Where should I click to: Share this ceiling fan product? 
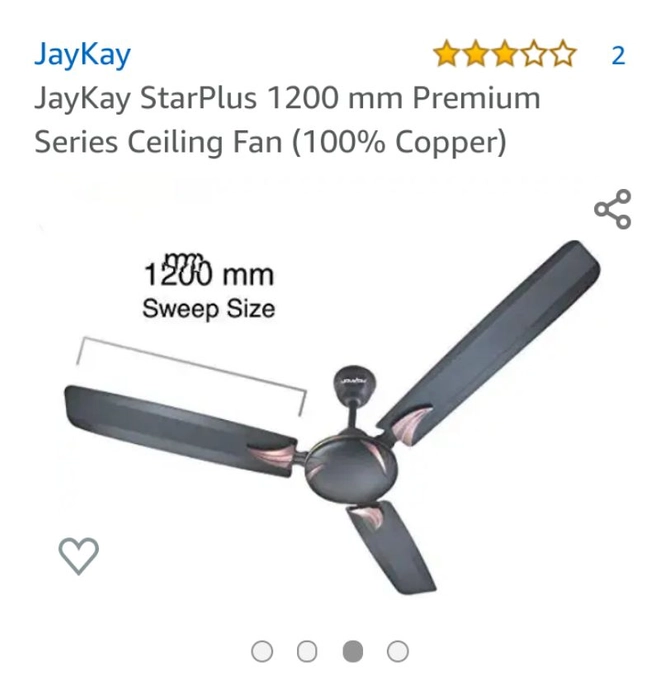[612, 209]
